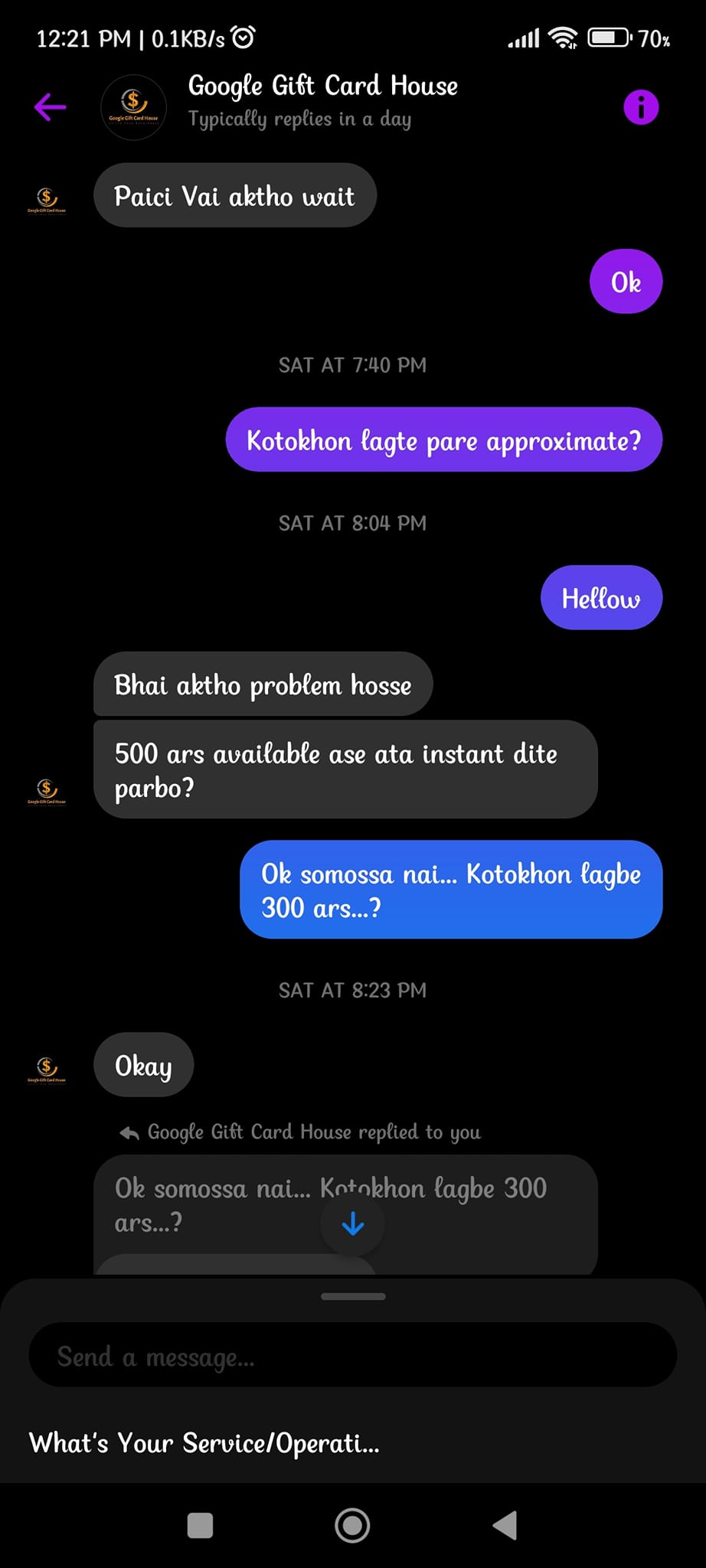The width and height of the screenshot is (706, 1568).
Task: Tap the system home button
Action: tap(352, 1526)
